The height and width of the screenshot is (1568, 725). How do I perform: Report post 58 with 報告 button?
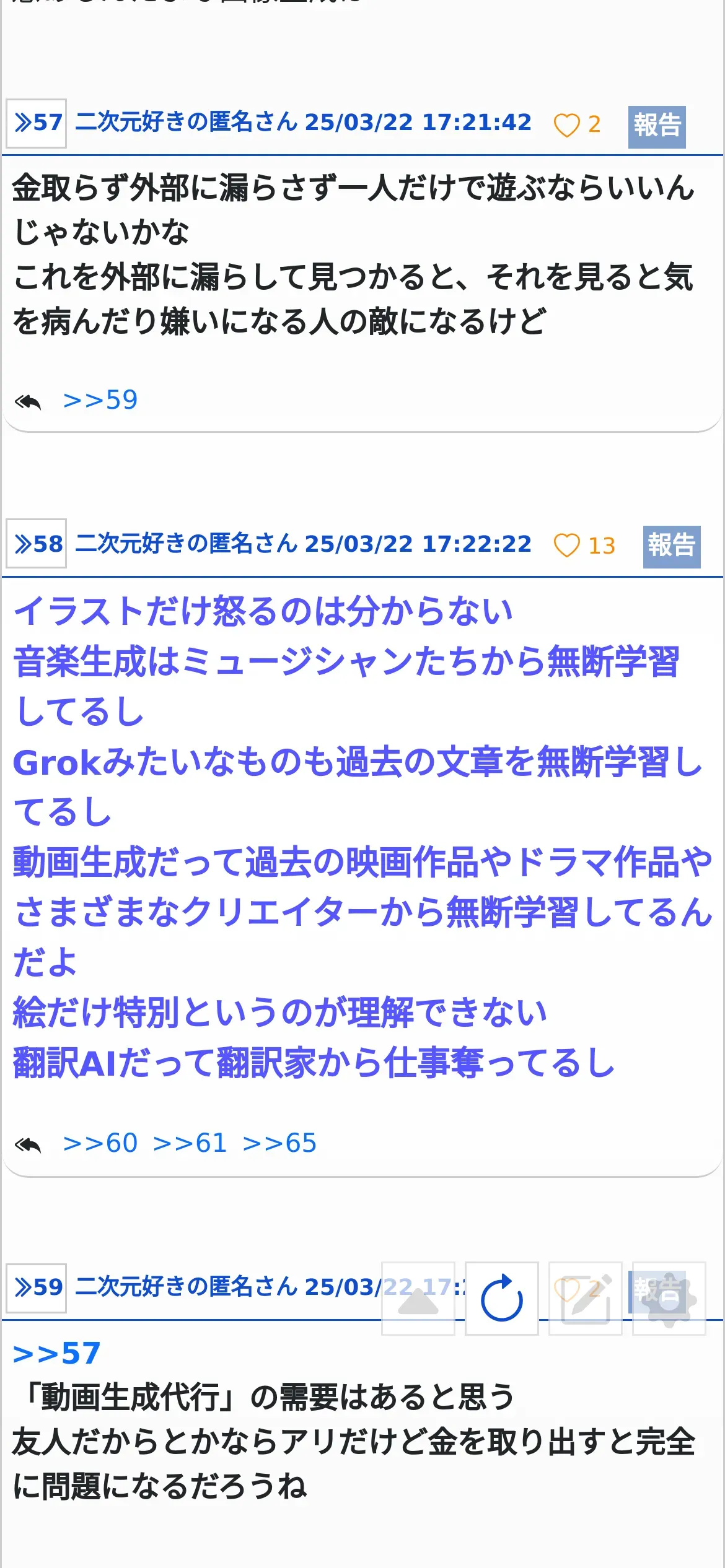[x=672, y=546]
